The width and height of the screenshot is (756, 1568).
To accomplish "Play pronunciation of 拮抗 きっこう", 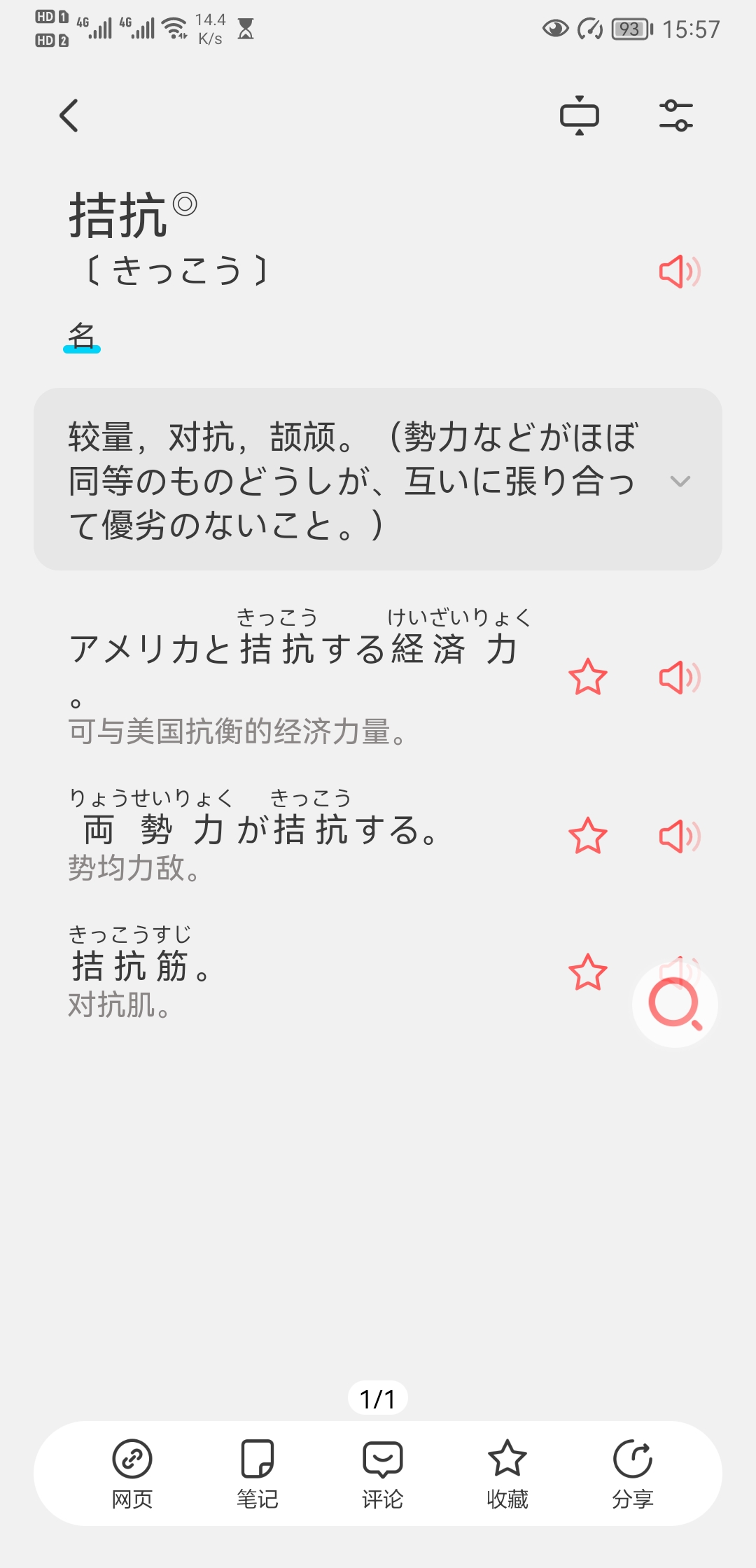I will 679,272.
